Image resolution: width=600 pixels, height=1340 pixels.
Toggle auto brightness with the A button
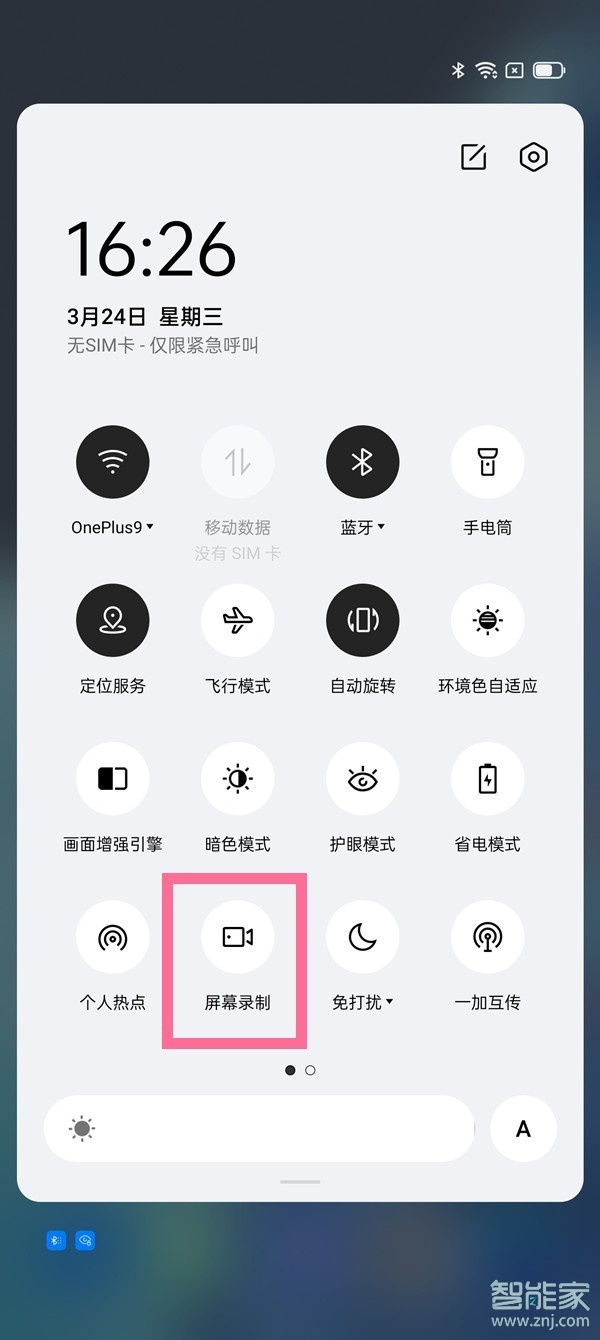pyautogui.click(x=523, y=1129)
